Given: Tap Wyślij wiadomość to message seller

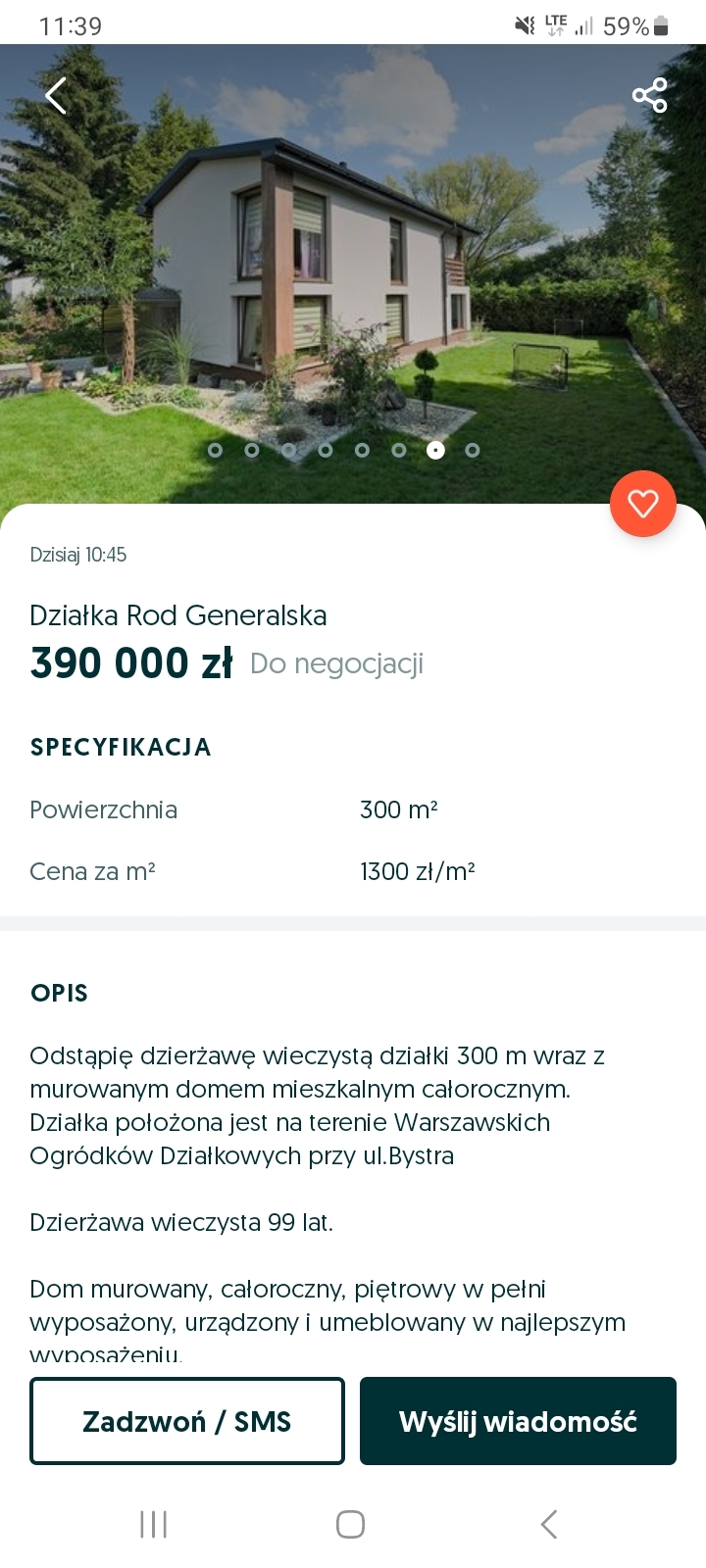Looking at the screenshot, I should pyautogui.click(x=518, y=1421).
